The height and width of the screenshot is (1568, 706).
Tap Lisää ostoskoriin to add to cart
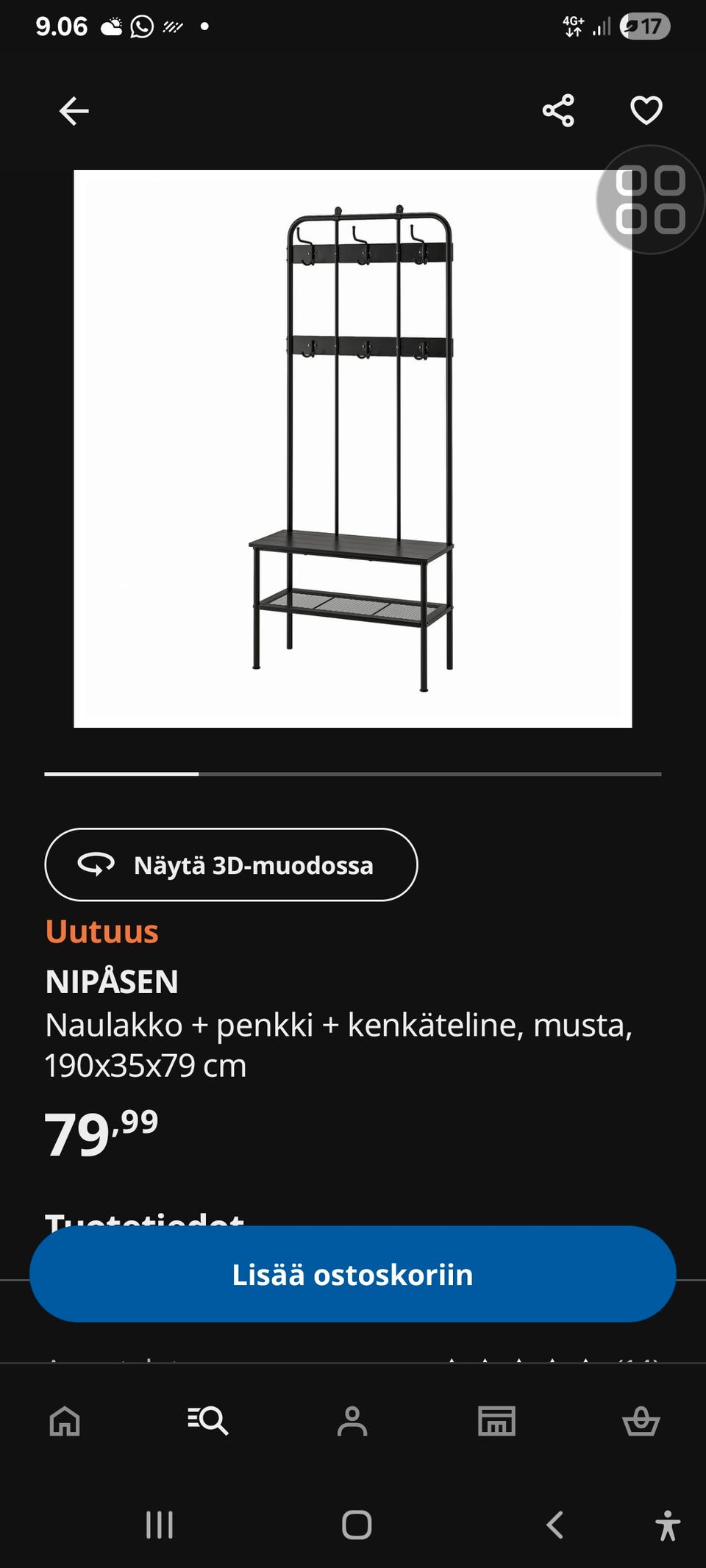tap(352, 1274)
